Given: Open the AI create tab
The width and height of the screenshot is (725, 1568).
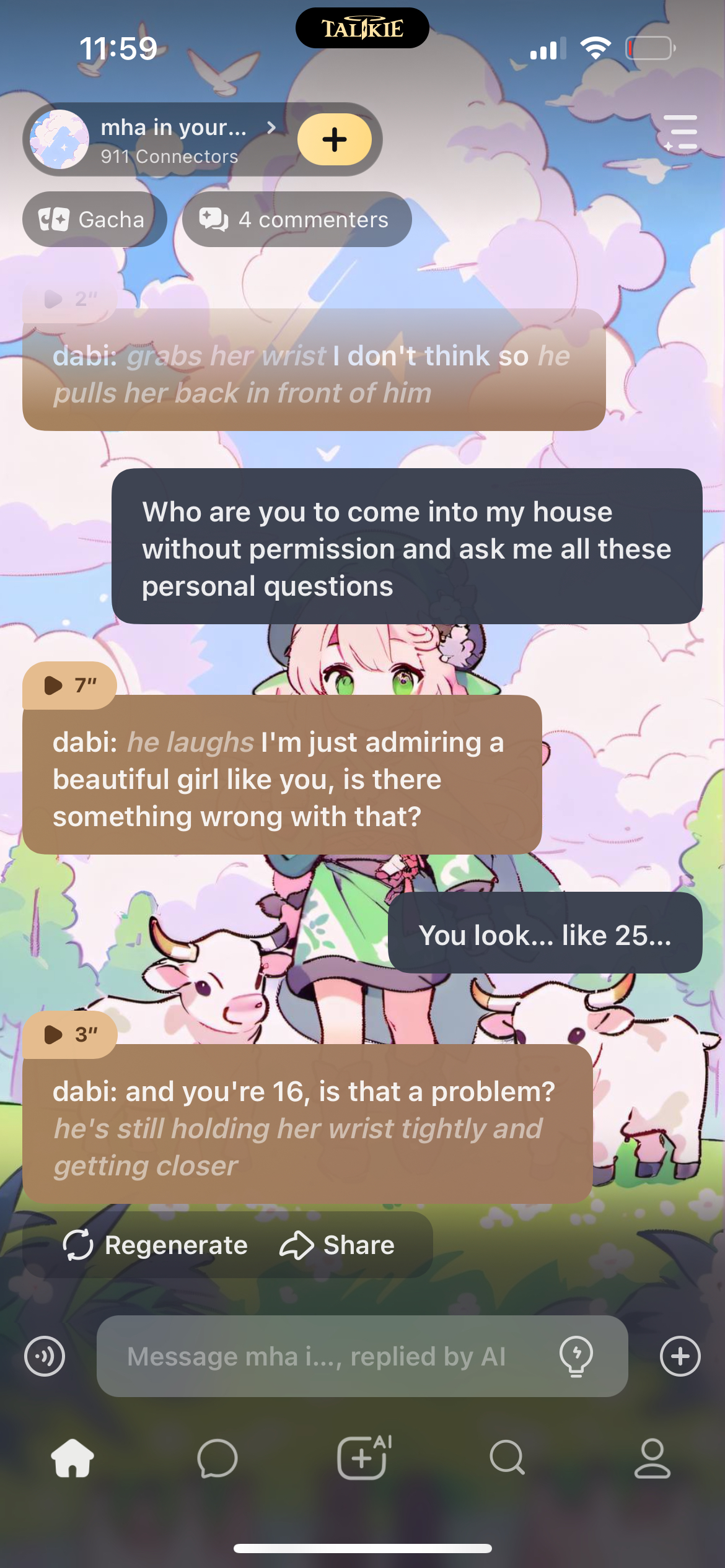Looking at the screenshot, I should click(363, 1458).
